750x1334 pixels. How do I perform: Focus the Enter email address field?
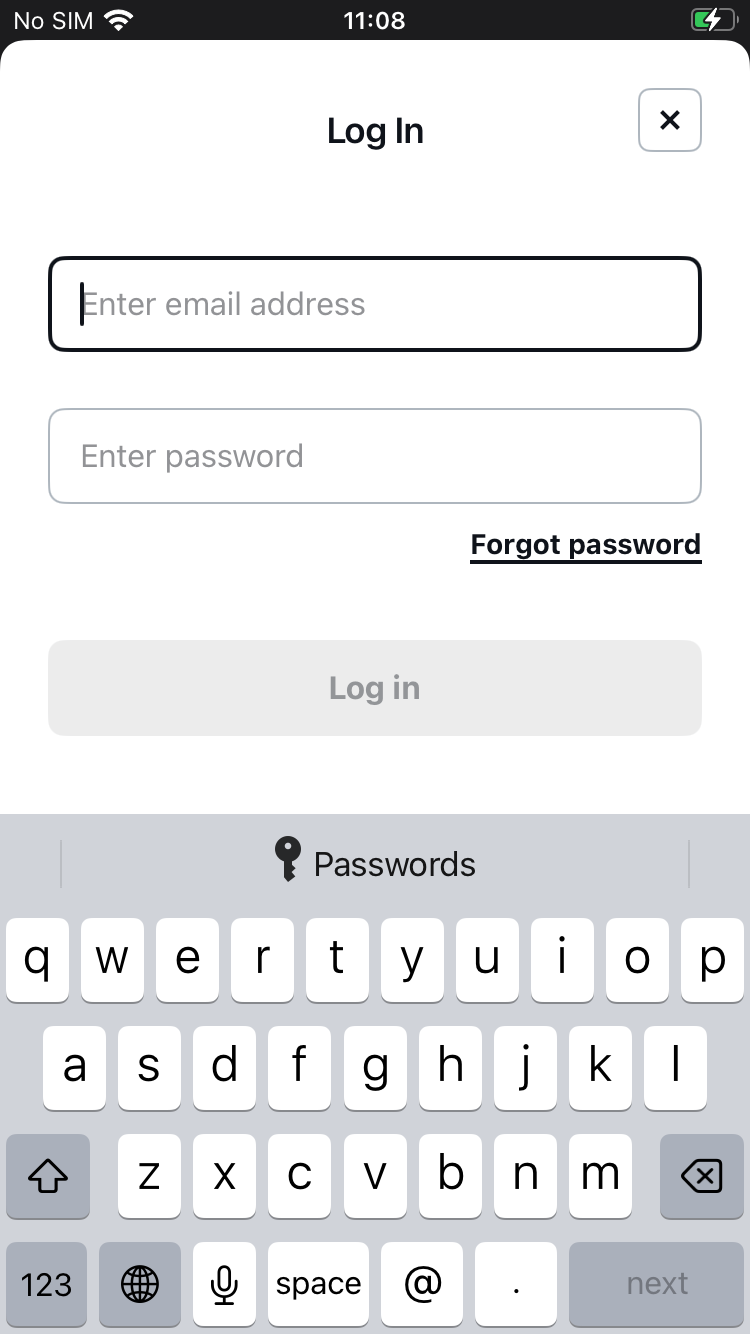click(375, 304)
